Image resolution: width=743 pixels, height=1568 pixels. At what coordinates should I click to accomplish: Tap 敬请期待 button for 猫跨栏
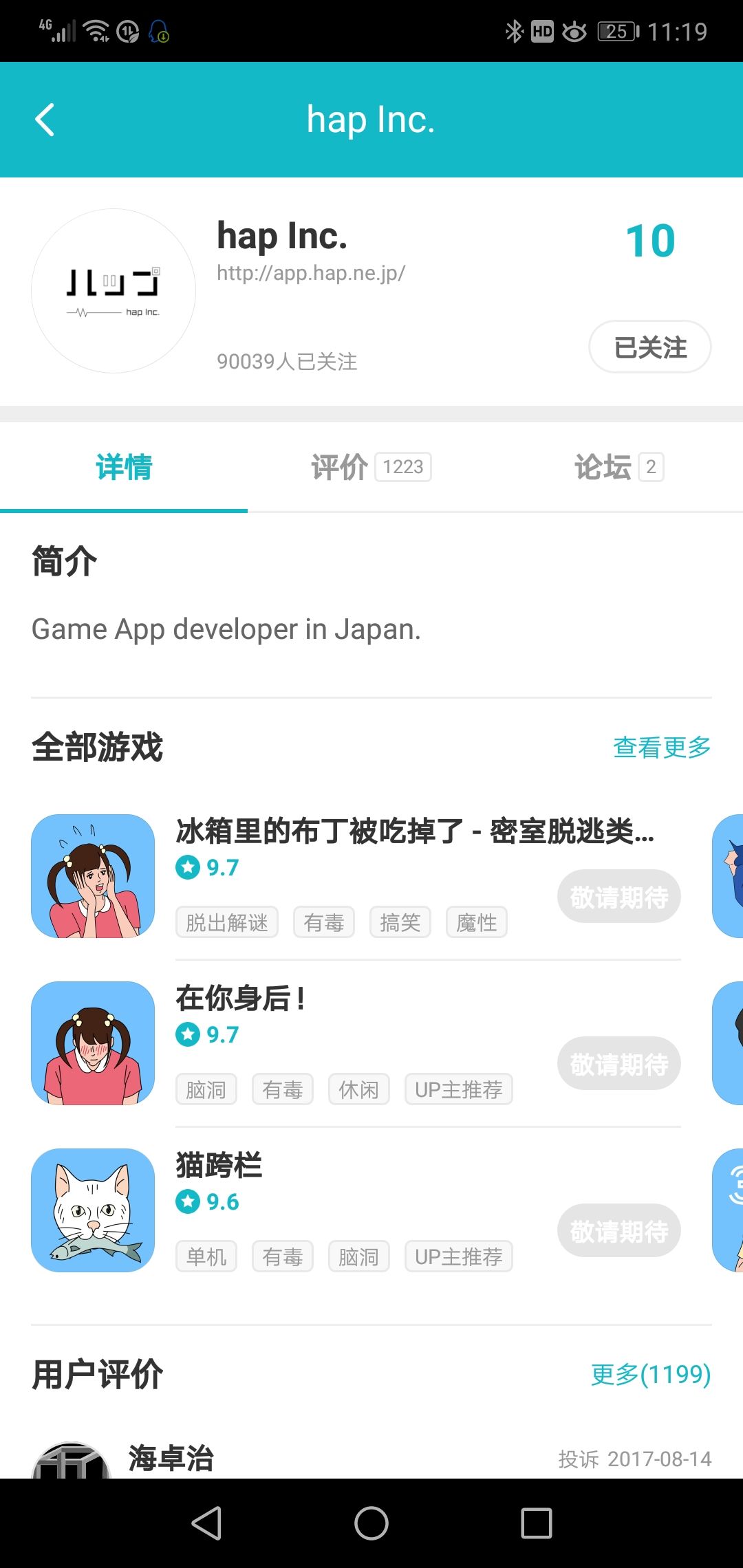click(619, 1230)
